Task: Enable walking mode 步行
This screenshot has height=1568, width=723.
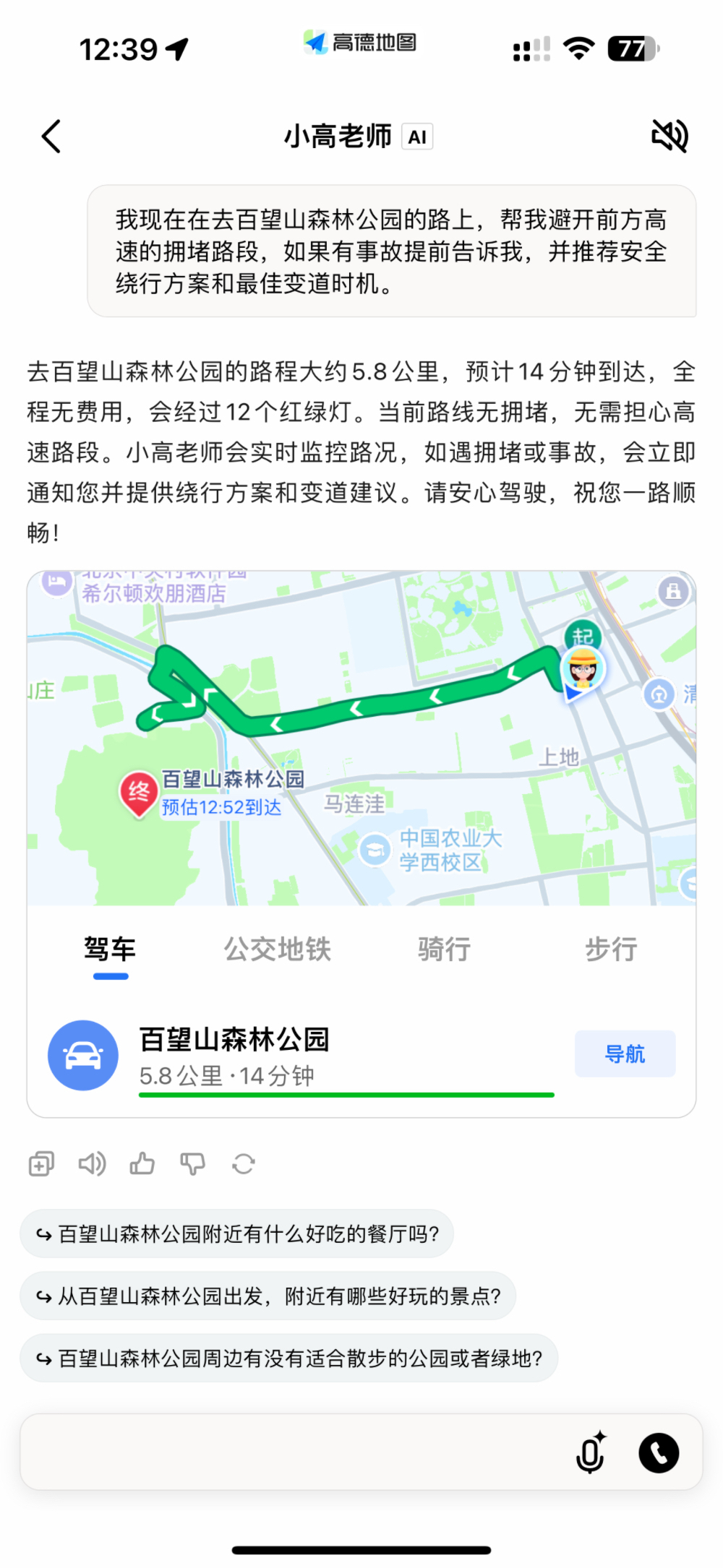Action: click(610, 949)
